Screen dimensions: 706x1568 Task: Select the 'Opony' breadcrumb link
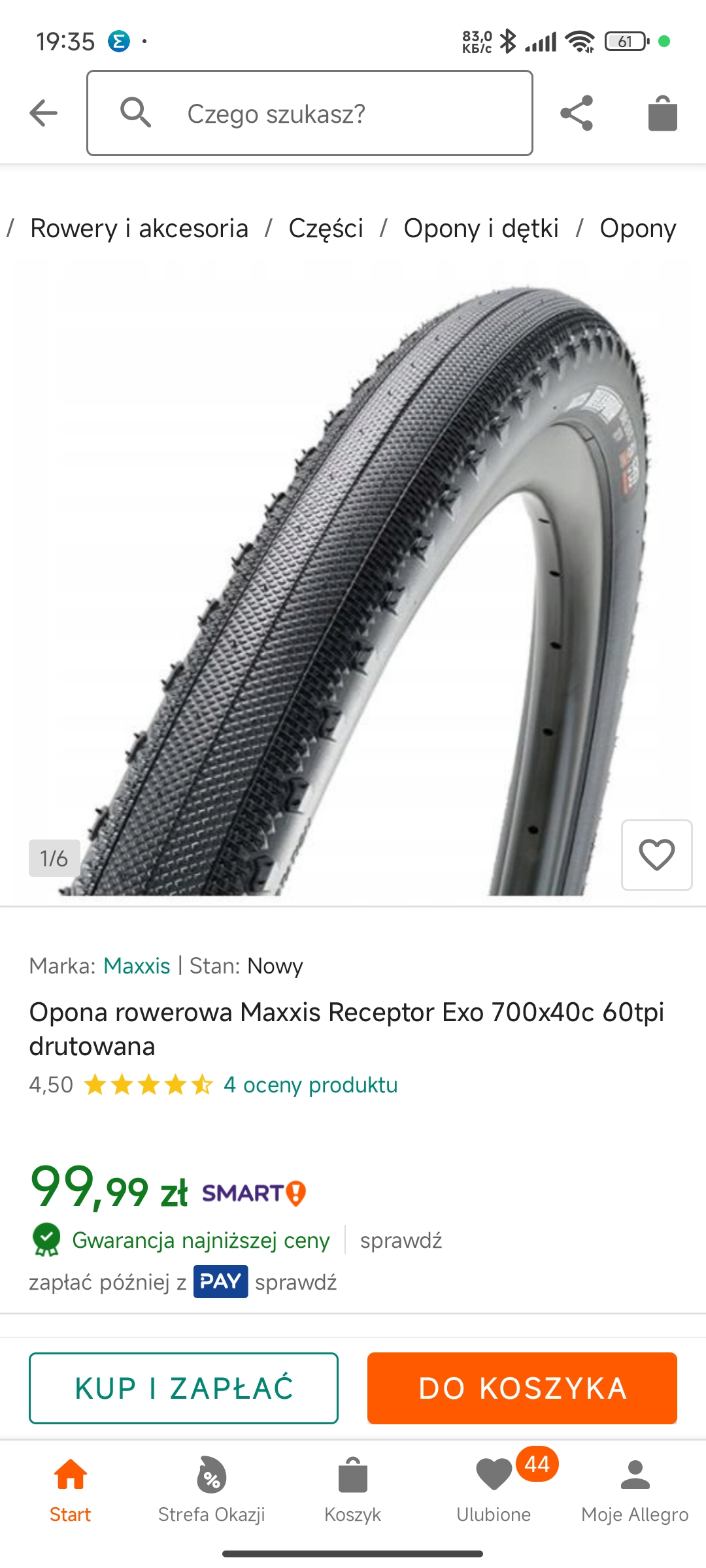click(638, 229)
